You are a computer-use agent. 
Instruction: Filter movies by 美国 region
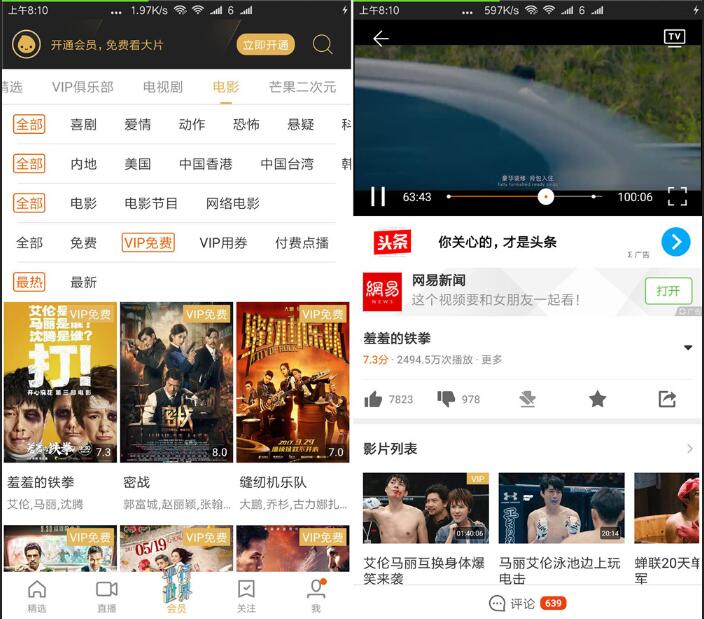pyautogui.click(x=137, y=164)
